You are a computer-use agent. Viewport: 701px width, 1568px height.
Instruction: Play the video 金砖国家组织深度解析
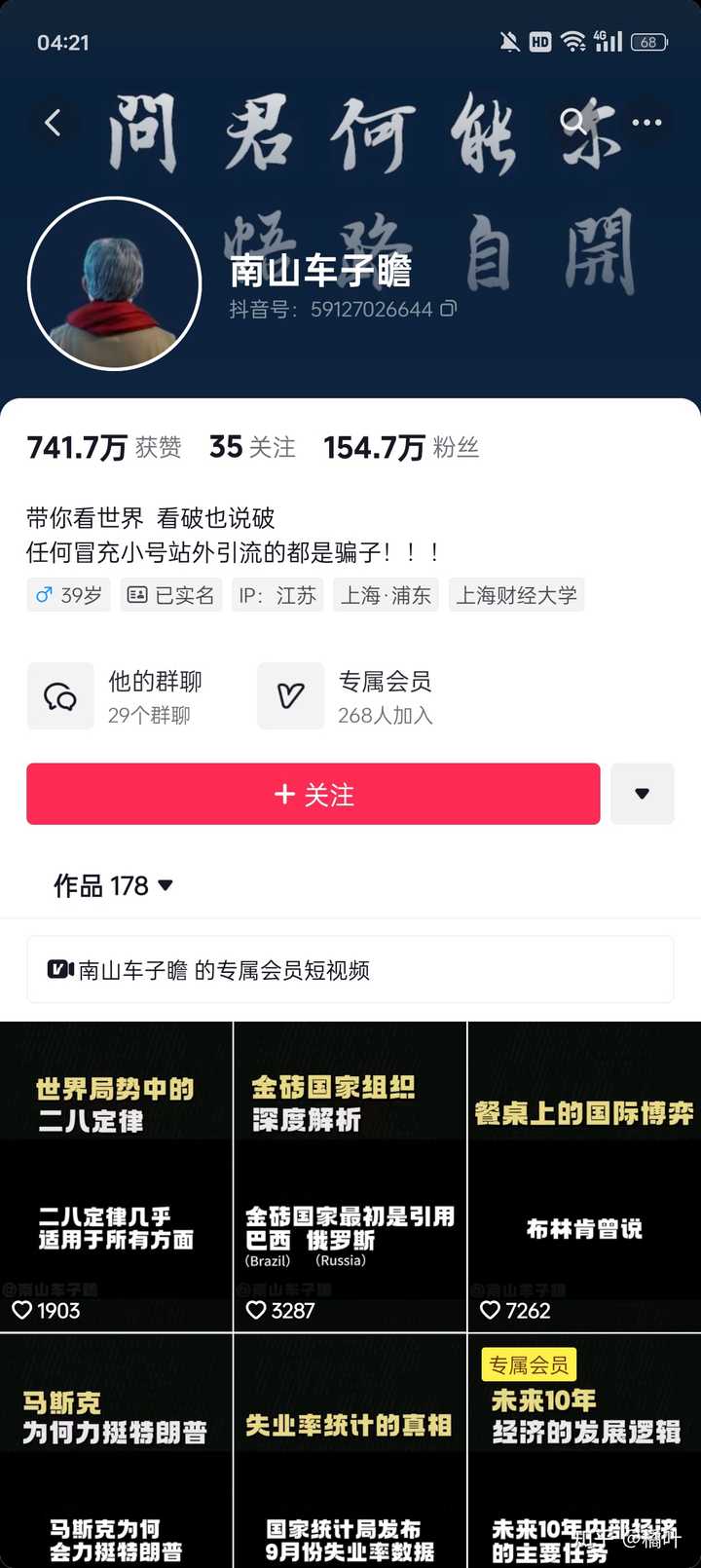point(350,1176)
